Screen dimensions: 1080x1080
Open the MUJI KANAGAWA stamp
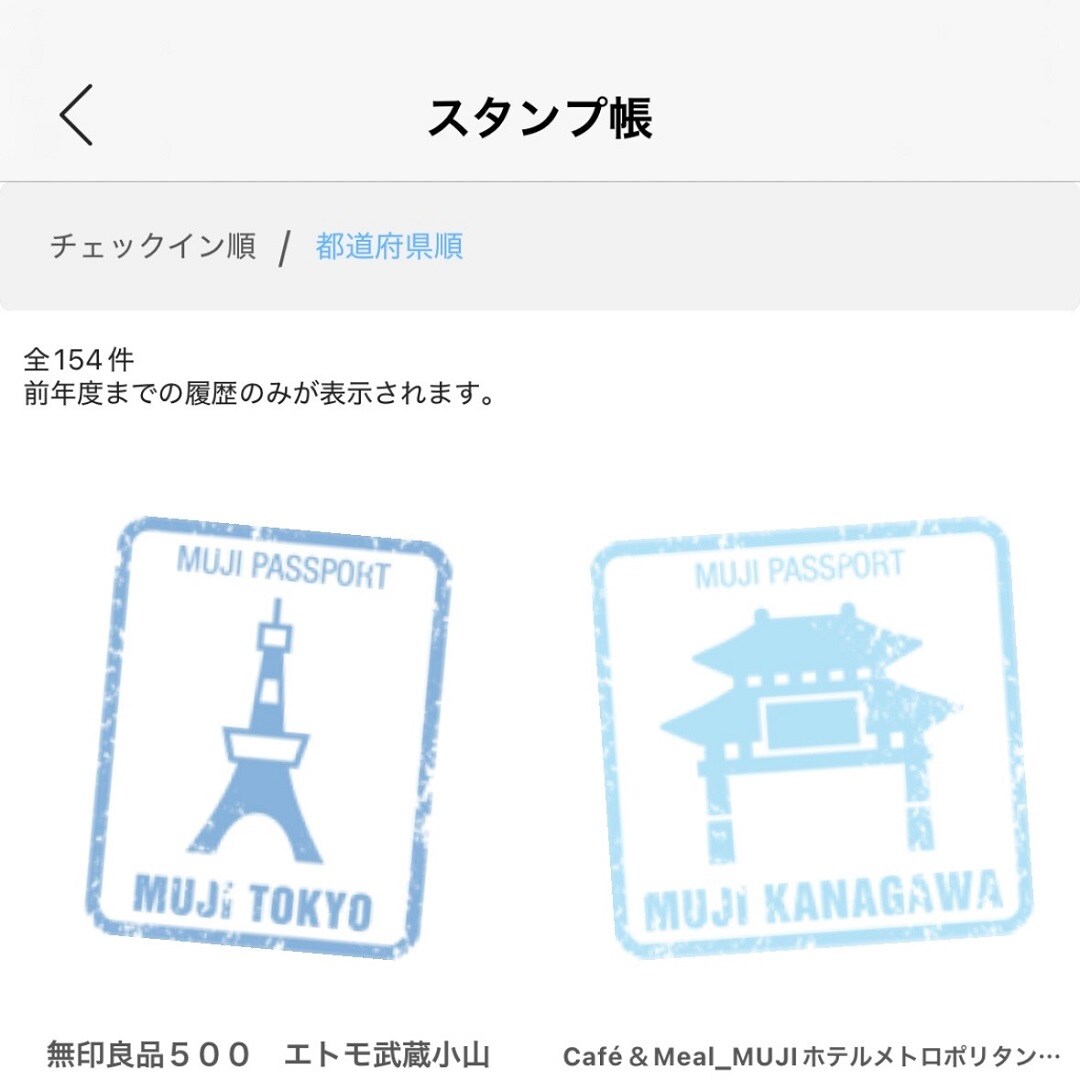pos(810,737)
